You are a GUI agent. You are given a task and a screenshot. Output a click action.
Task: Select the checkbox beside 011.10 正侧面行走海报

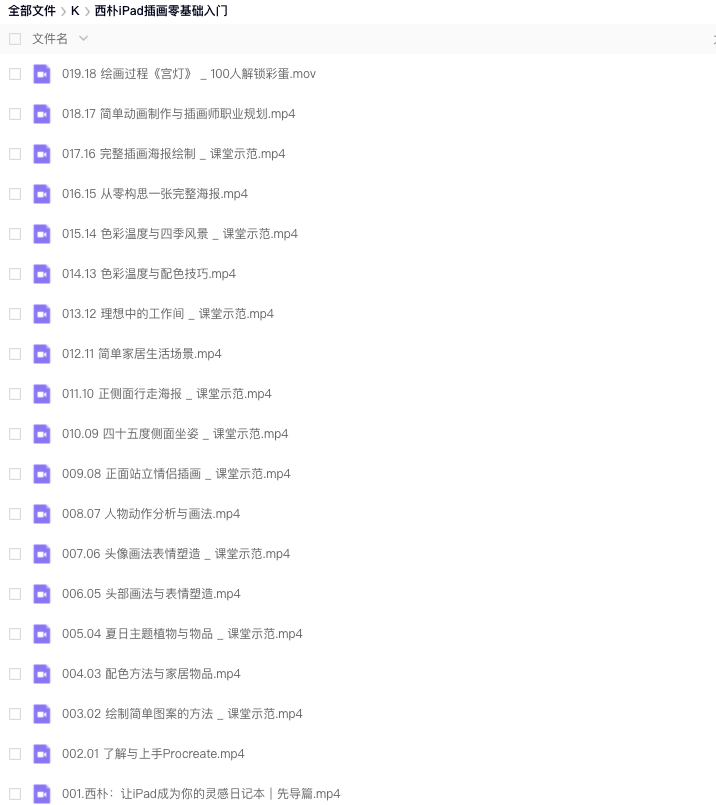[15, 394]
